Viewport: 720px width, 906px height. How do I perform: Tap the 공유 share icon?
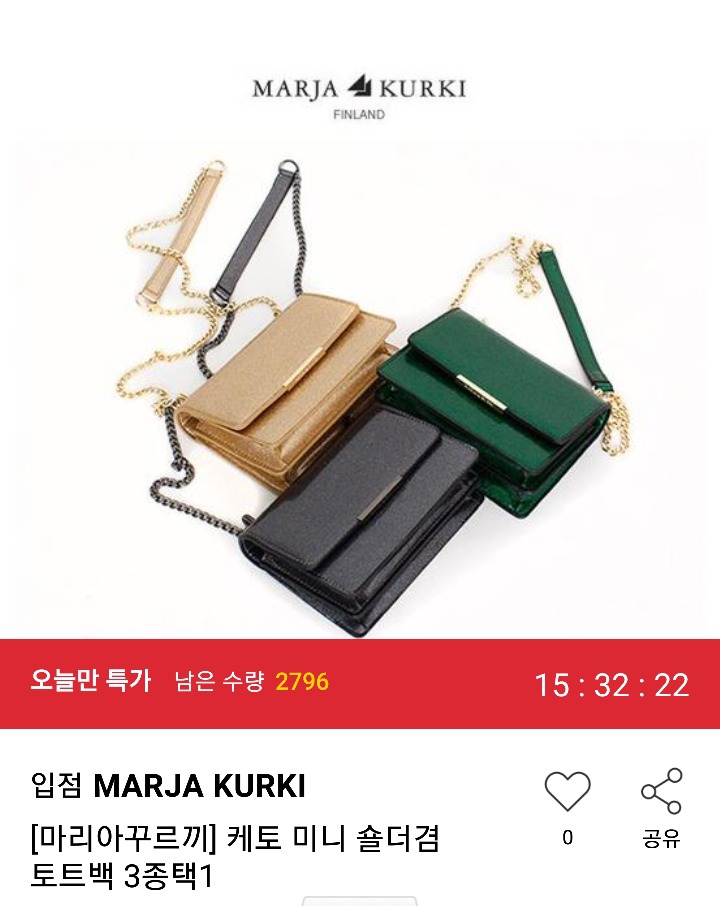click(661, 792)
